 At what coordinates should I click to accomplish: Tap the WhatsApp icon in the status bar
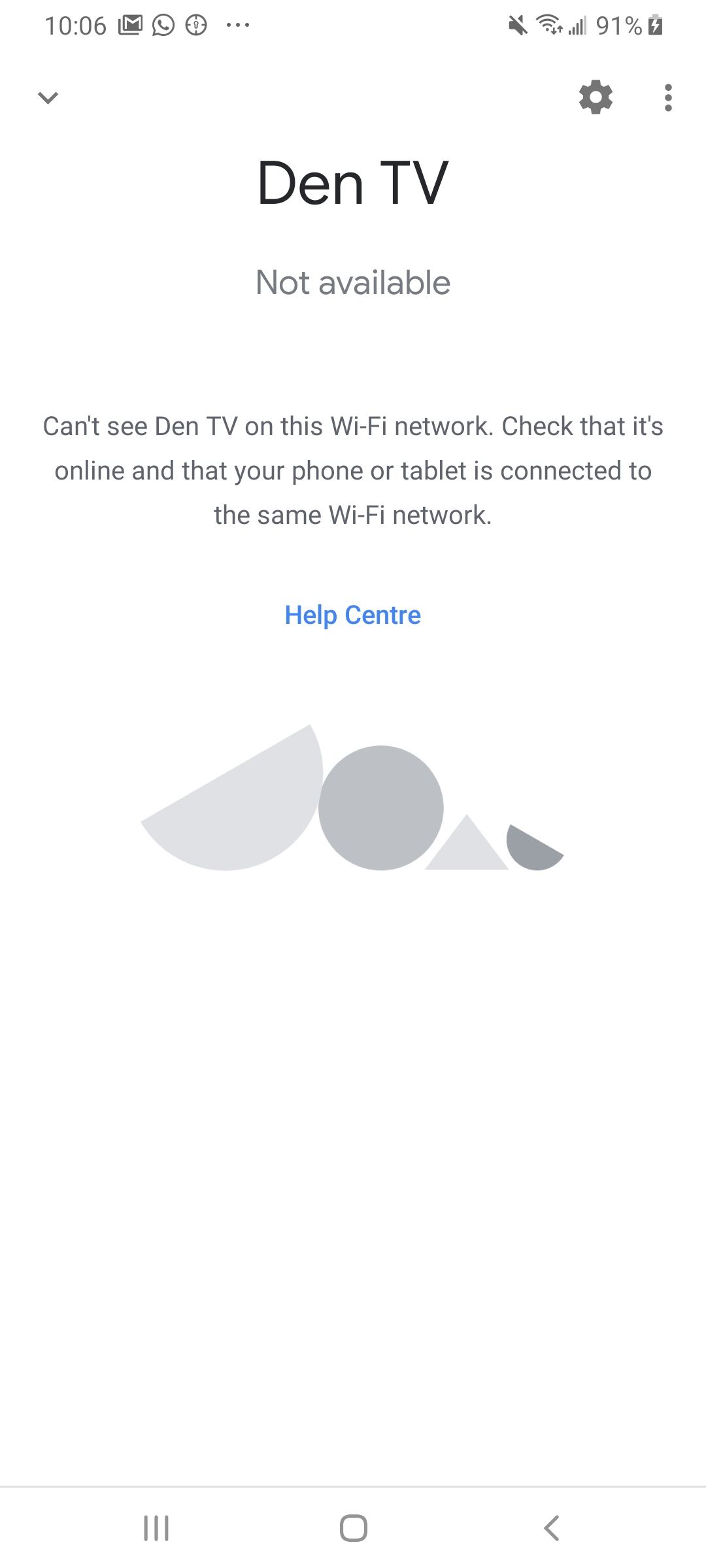coord(162,25)
